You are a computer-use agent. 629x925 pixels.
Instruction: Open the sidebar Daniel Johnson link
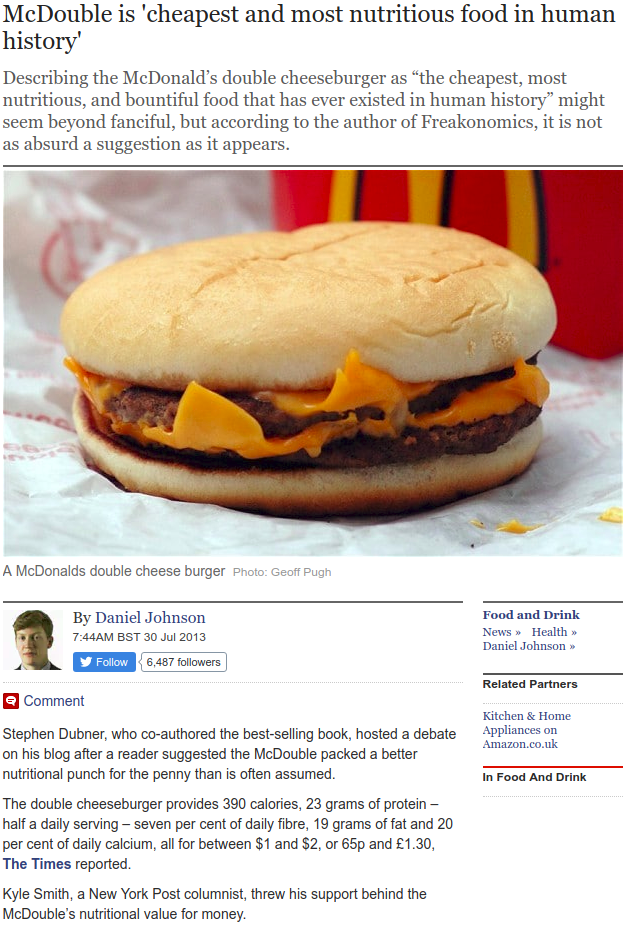click(528, 646)
